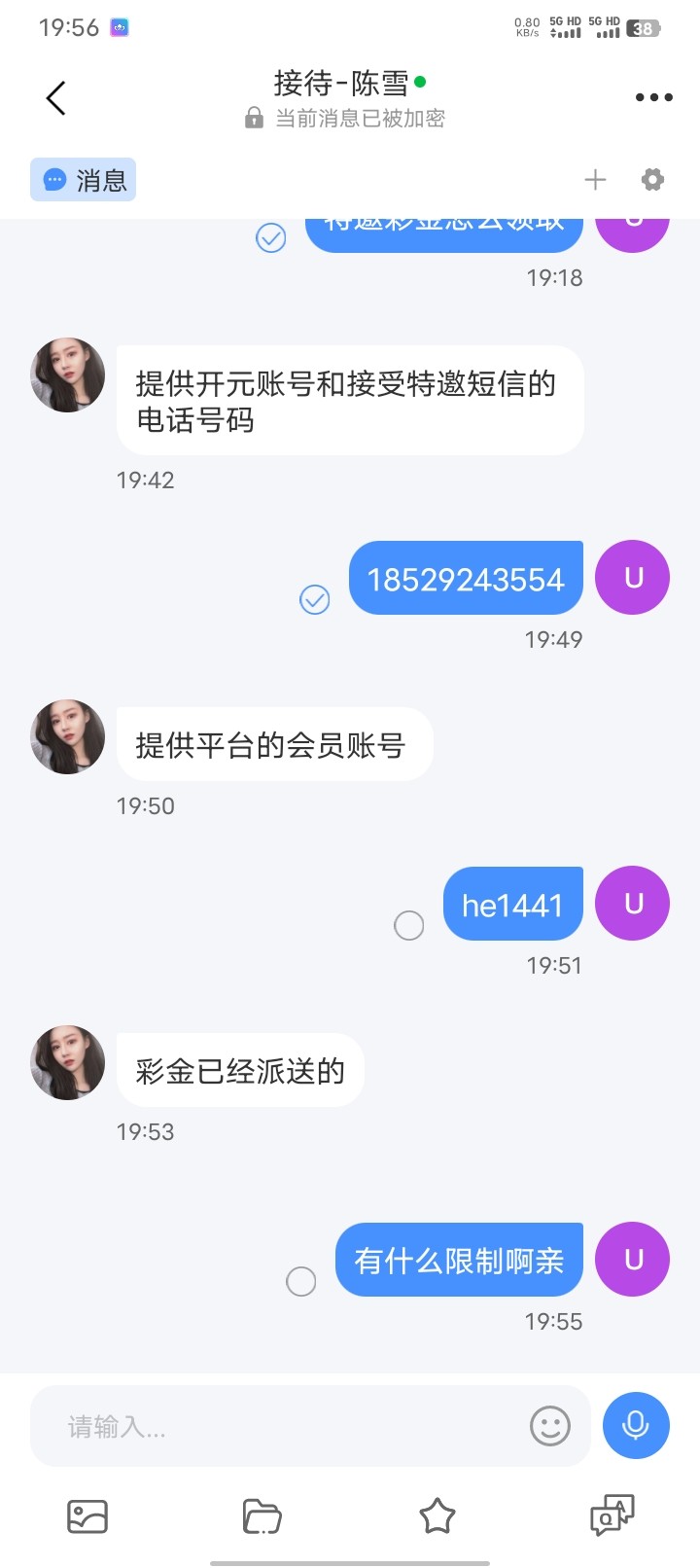Tap the blue microphone icon for voice input
The image size is (700, 1568).
(635, 1426)
